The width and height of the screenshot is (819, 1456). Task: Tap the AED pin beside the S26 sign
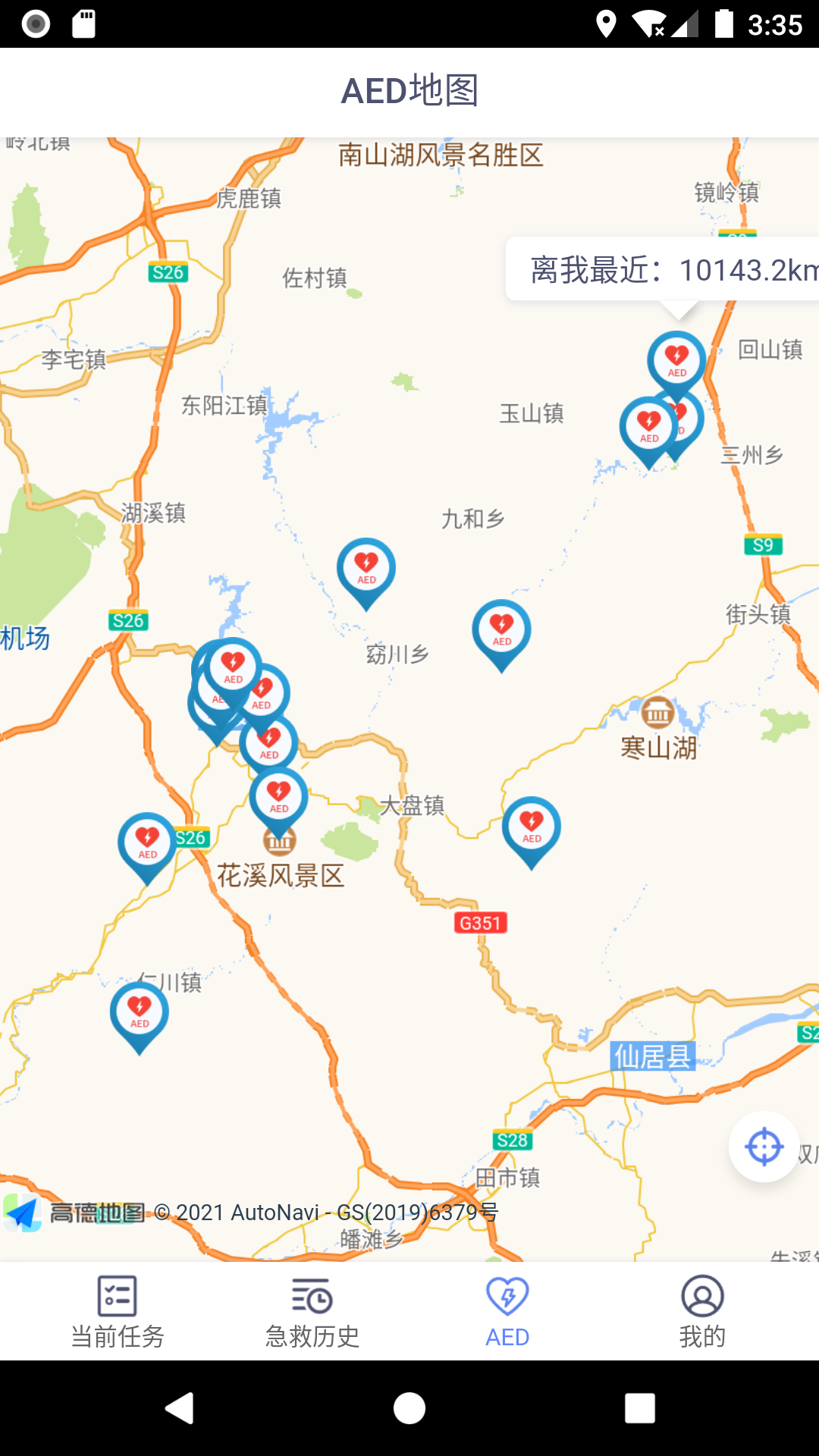pyautogui.click(x=147, y=843)
